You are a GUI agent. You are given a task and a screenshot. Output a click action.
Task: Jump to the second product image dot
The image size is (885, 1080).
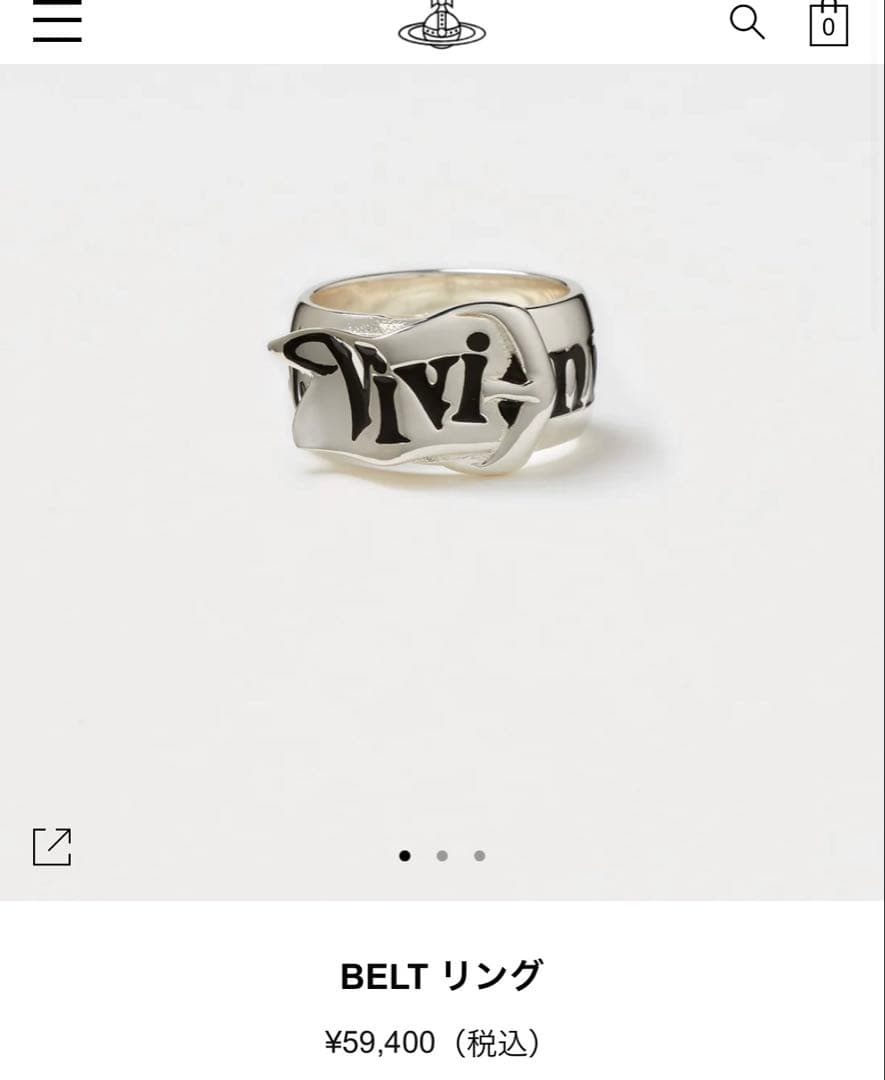442,856
